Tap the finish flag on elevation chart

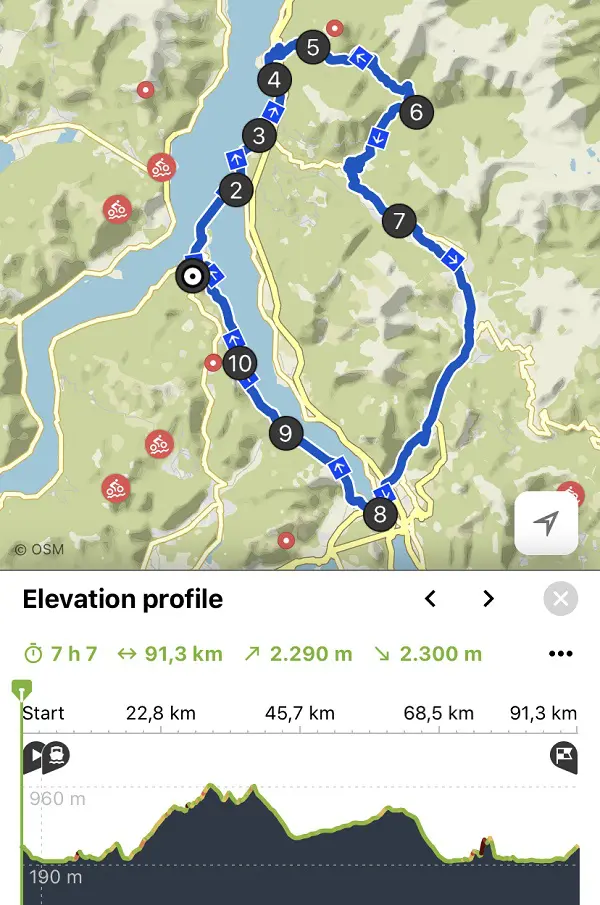pos(564,757)
